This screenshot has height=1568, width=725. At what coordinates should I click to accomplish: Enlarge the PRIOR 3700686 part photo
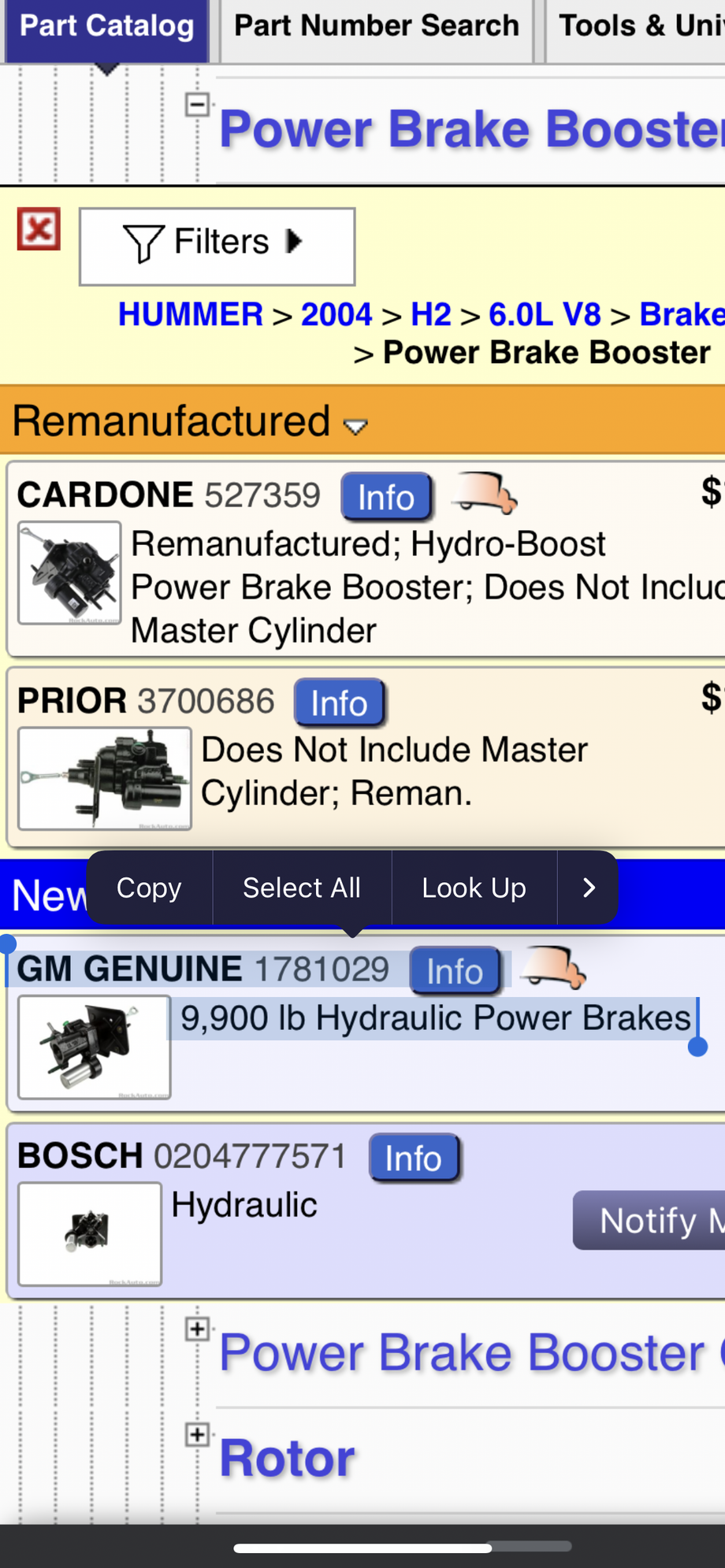(105, 778)
